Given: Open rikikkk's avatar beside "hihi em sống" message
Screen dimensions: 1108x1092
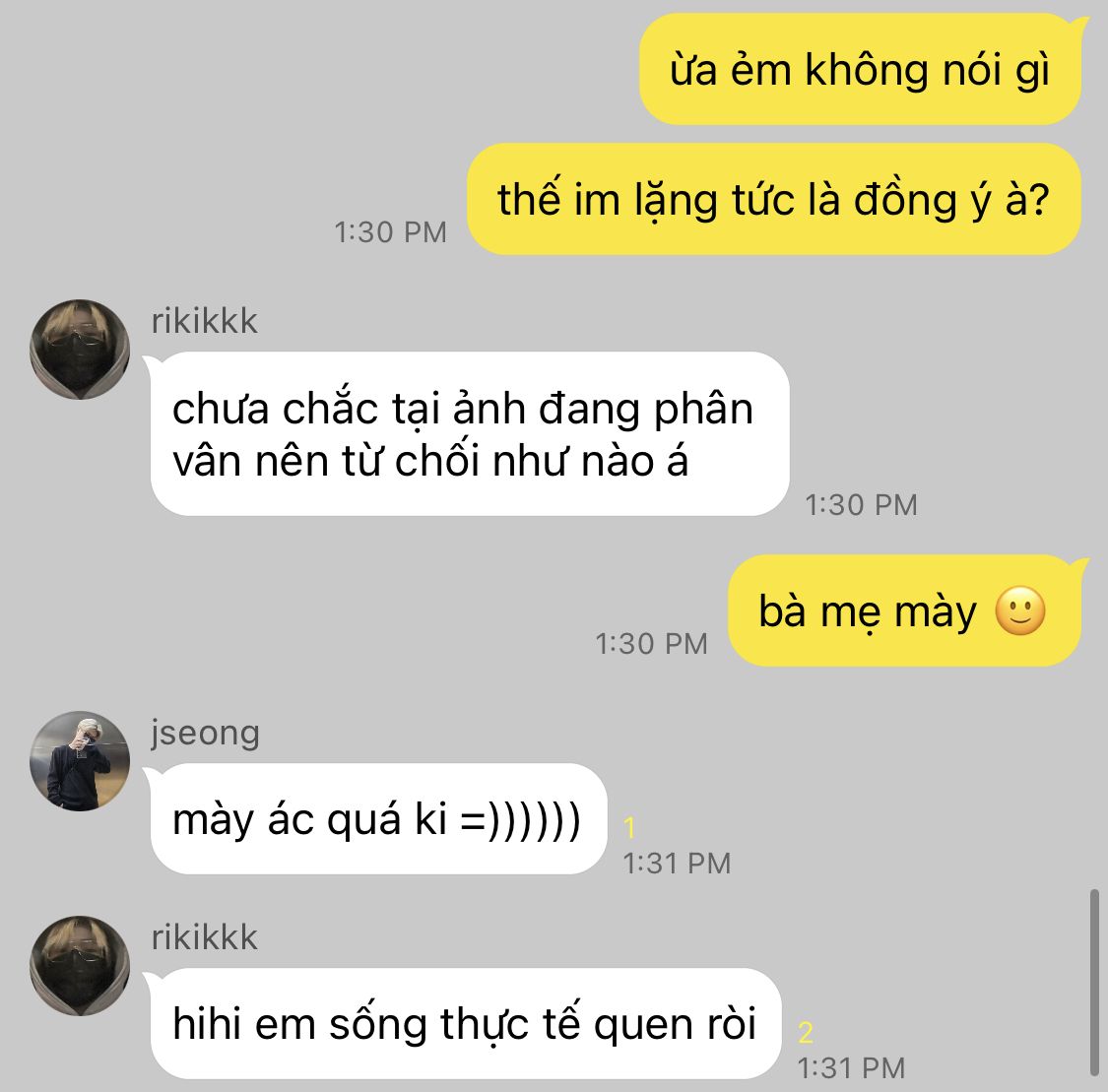Looking at the screenshot, I should (81, 966).
